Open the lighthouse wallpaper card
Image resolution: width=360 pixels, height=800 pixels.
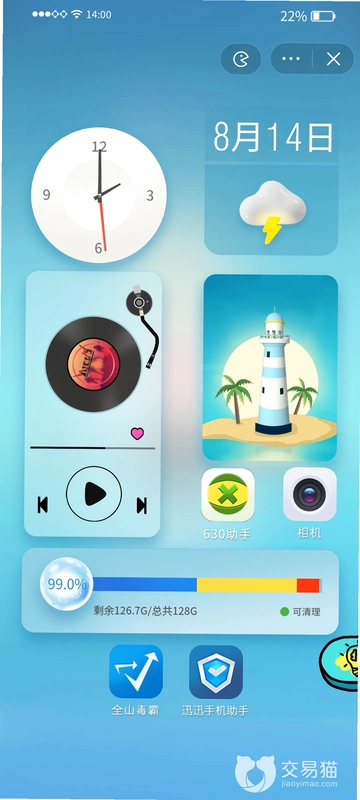tap(270, 368)
